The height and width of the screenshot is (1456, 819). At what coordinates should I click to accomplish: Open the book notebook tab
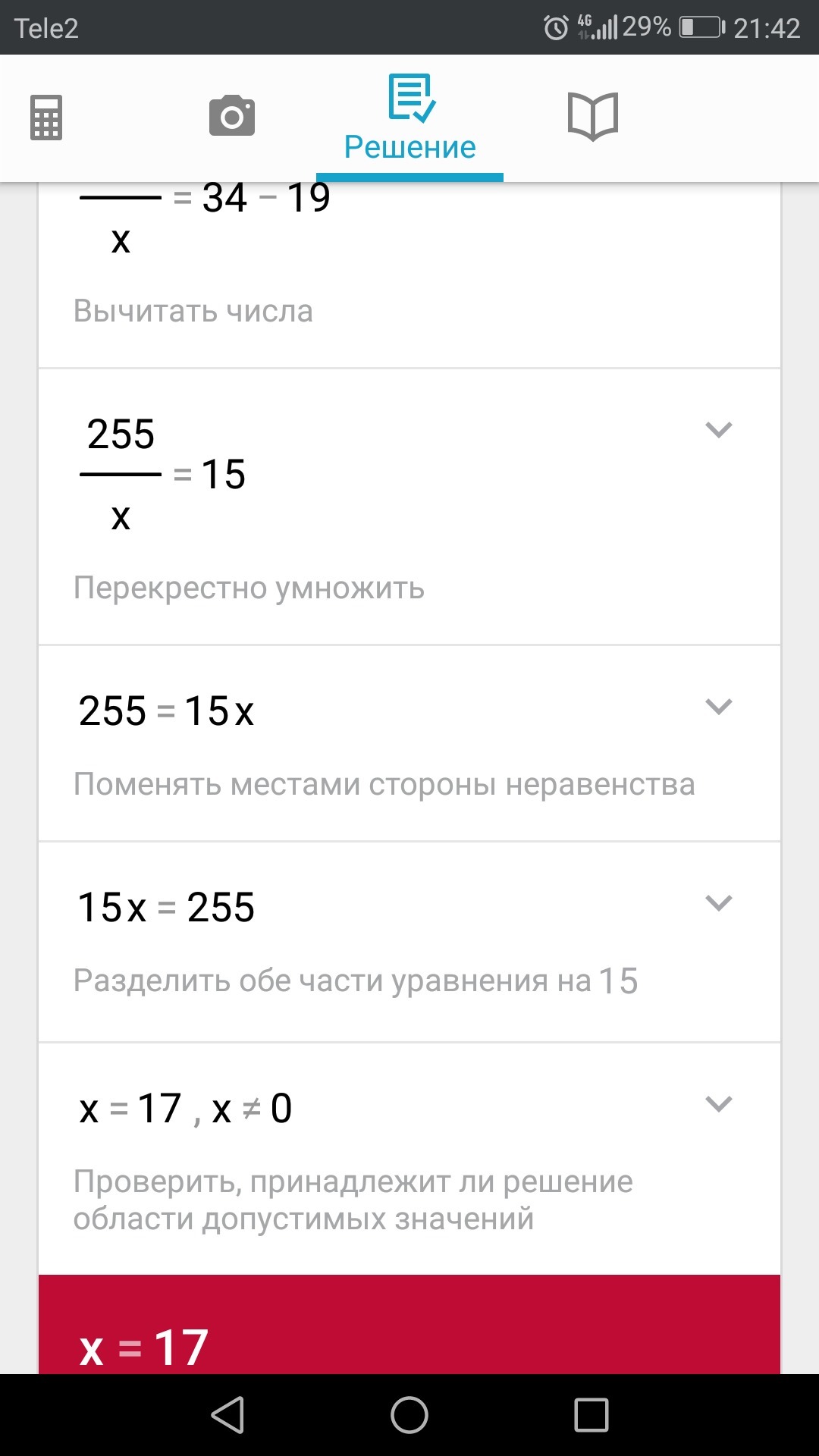tap(593, 116)
